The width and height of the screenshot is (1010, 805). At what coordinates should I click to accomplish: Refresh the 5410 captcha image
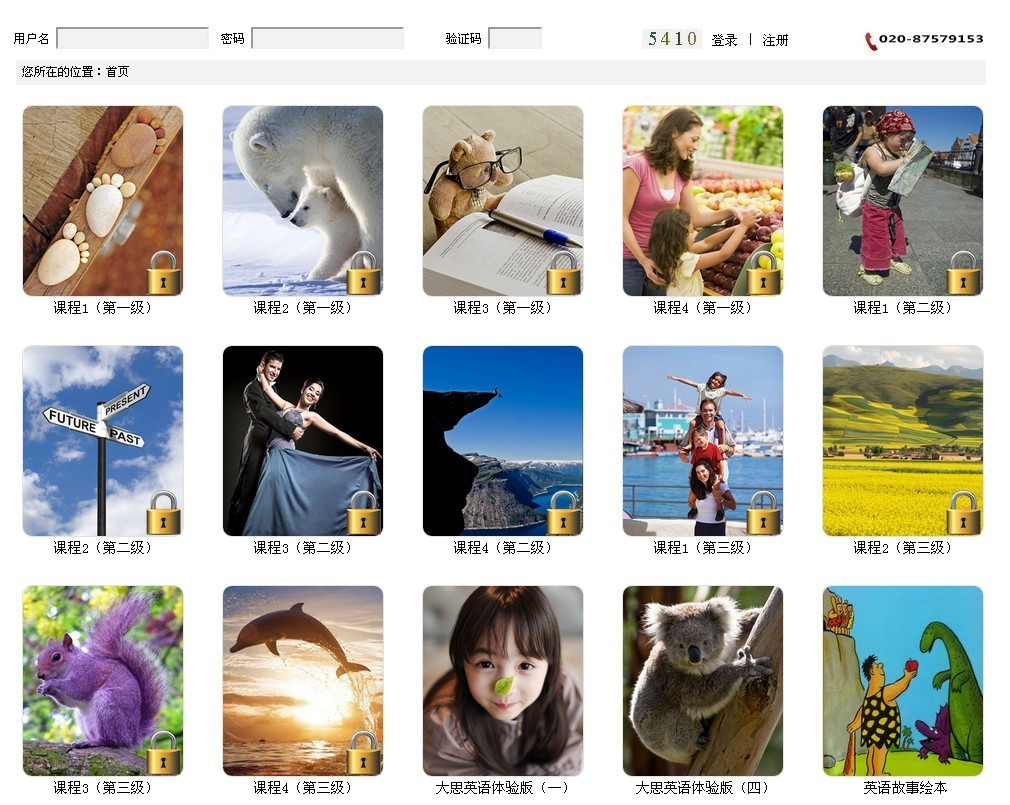[671, 39]
